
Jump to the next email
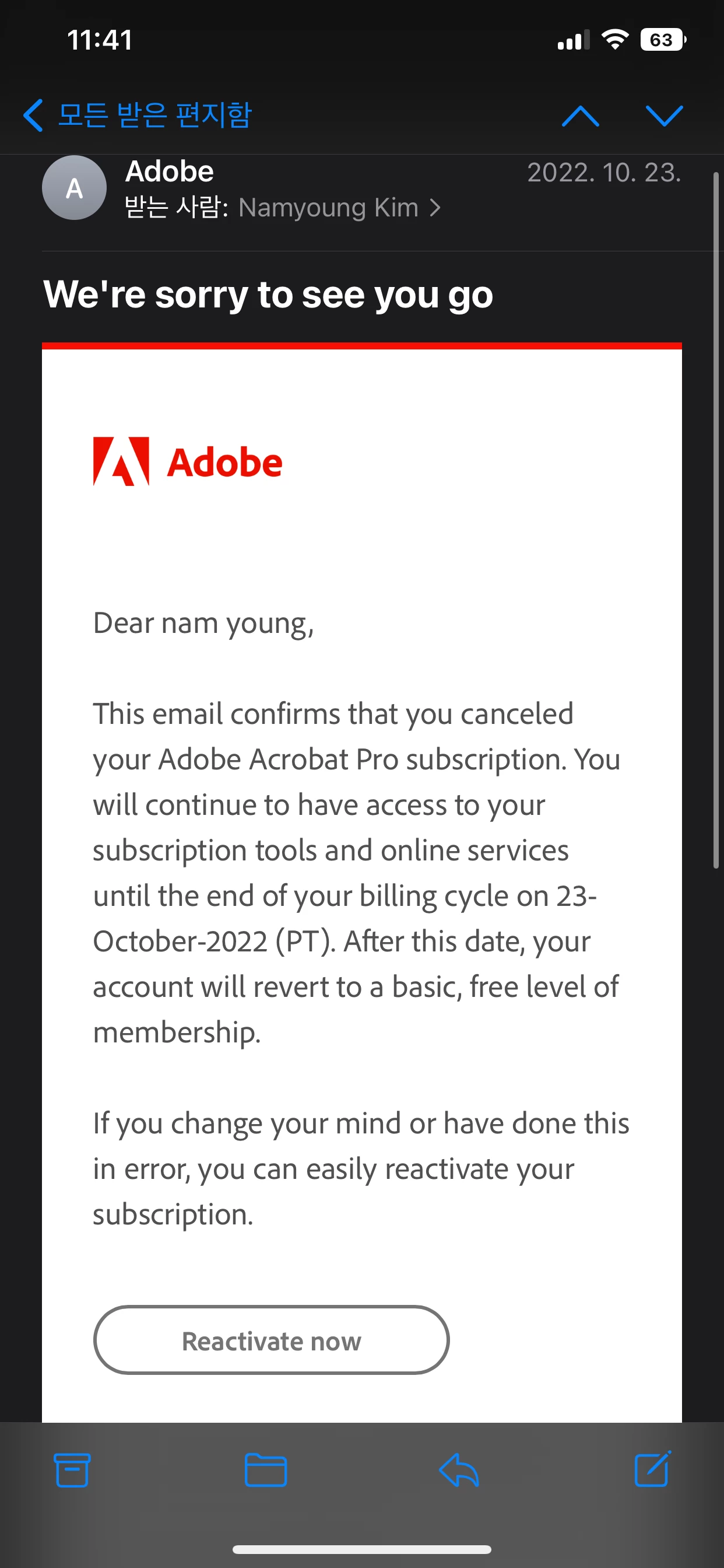pyautogui.click(x=664, y=115)
